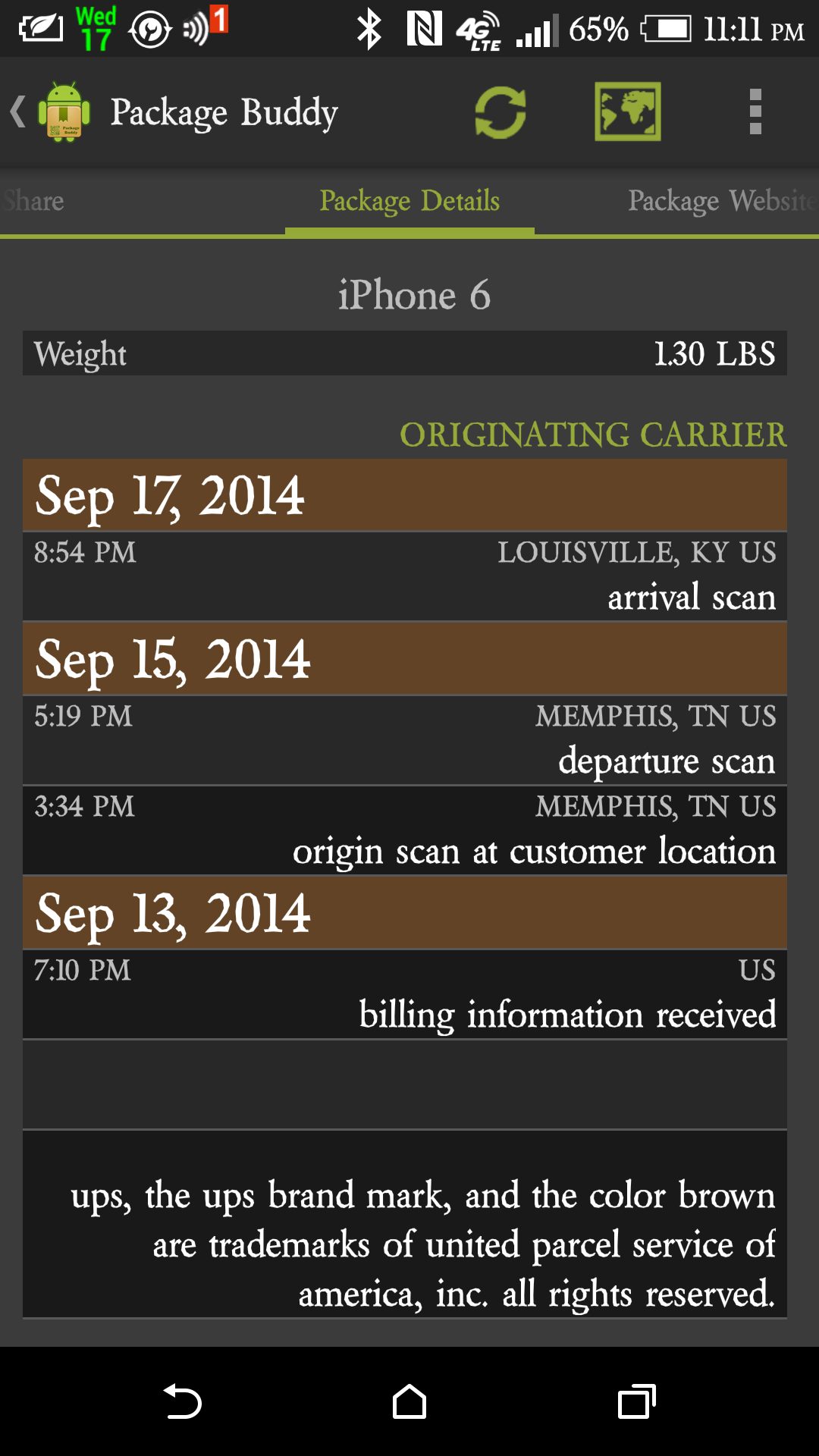The height and width of the screenshot is (1456, 819).
Task: Switch to the Share tab
Action: [x=34, y=201]
